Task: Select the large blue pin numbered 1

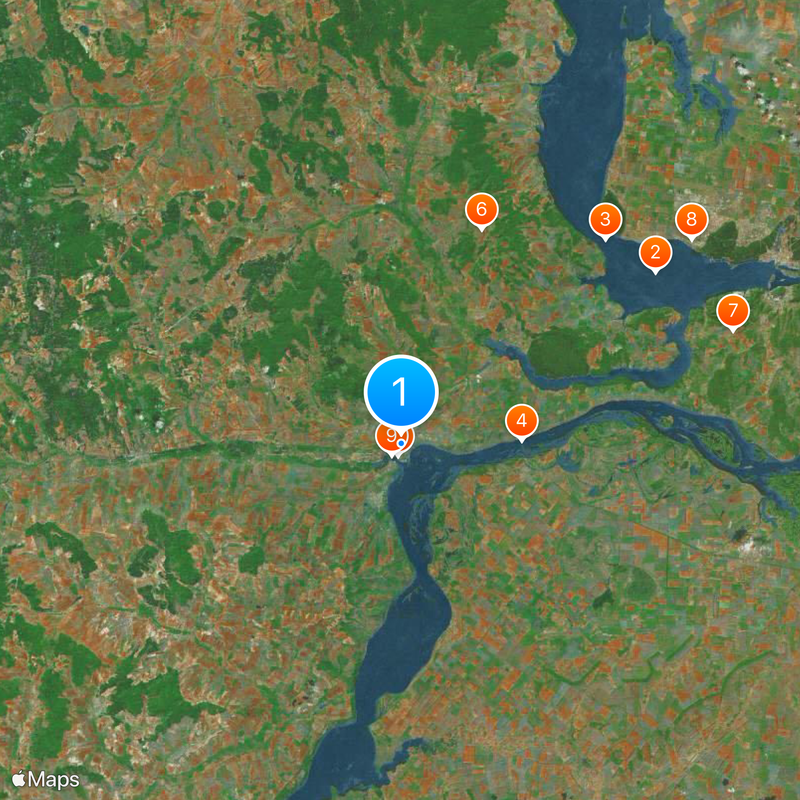Action: pos(401,391)
